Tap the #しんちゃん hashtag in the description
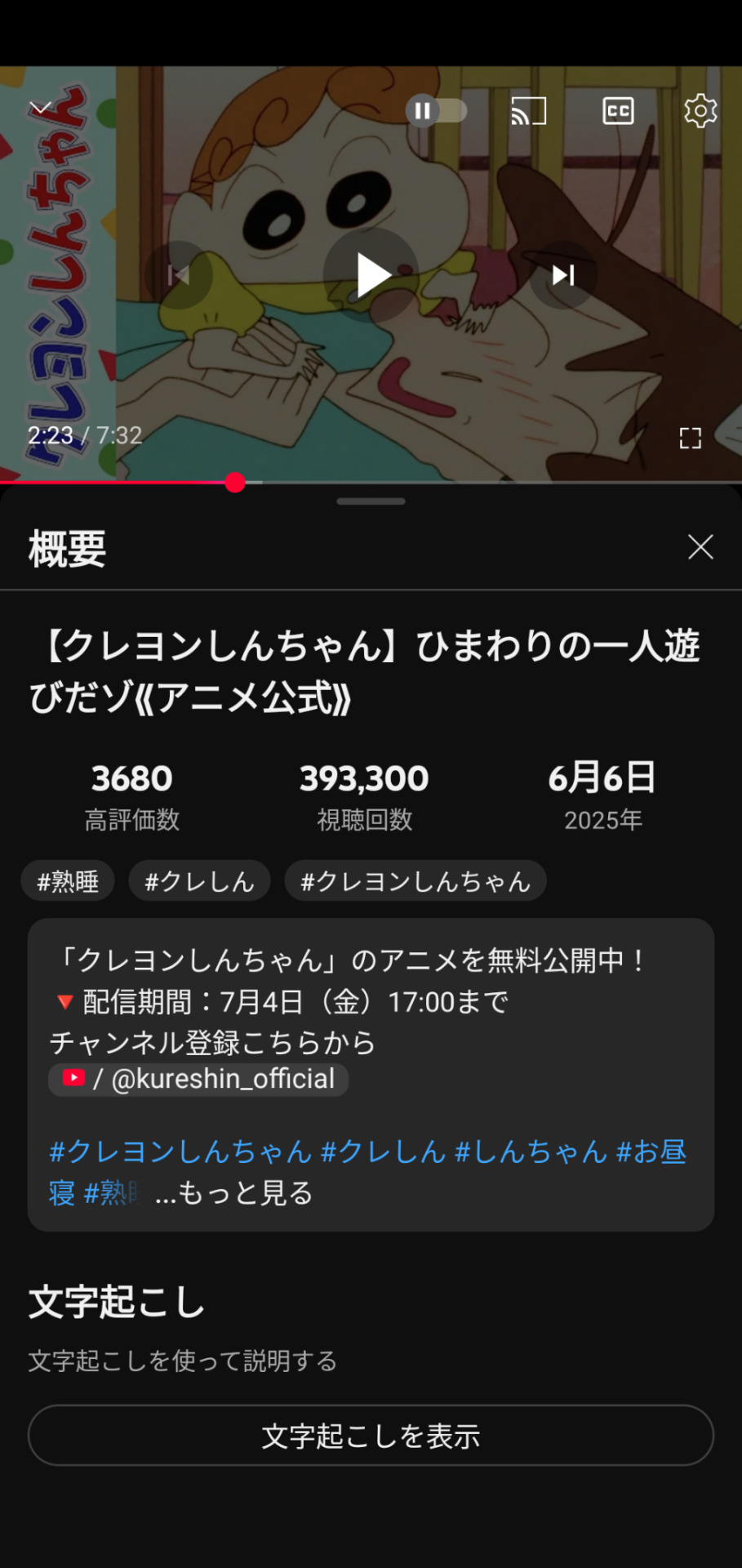This screenshot has height=1568, width=742. click(531, 1151)
